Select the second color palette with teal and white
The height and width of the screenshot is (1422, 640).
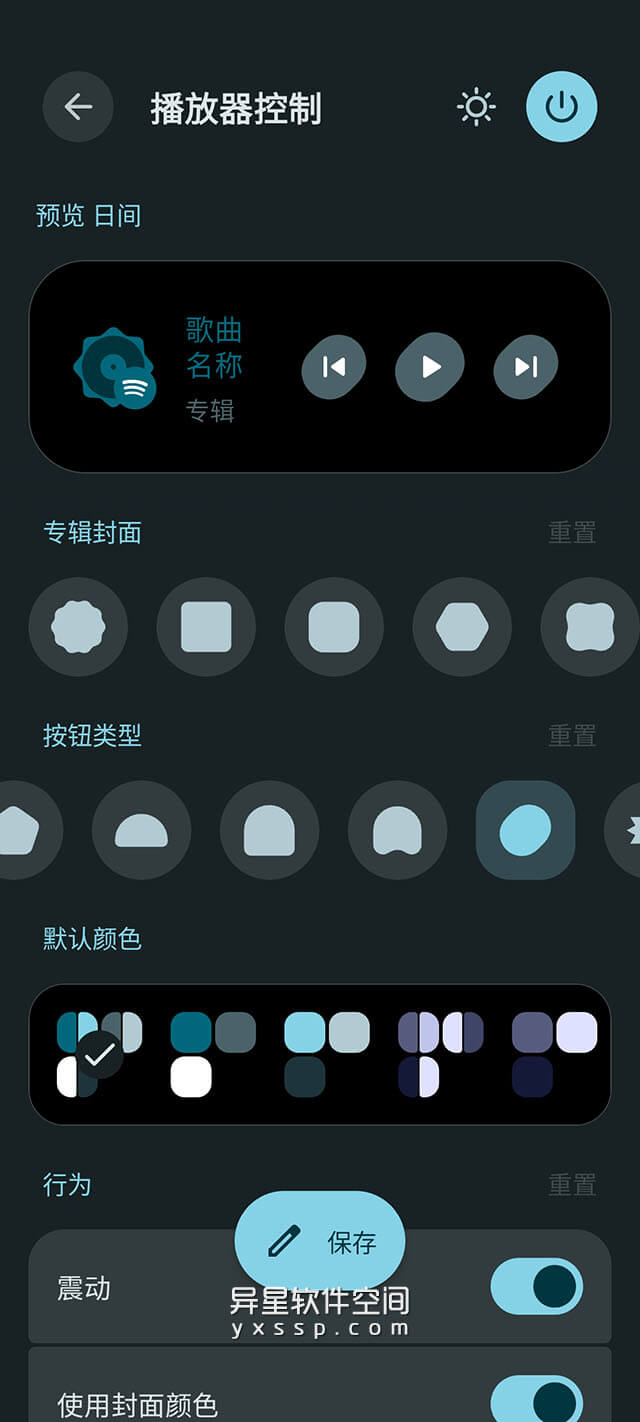tap(212, 1054)
